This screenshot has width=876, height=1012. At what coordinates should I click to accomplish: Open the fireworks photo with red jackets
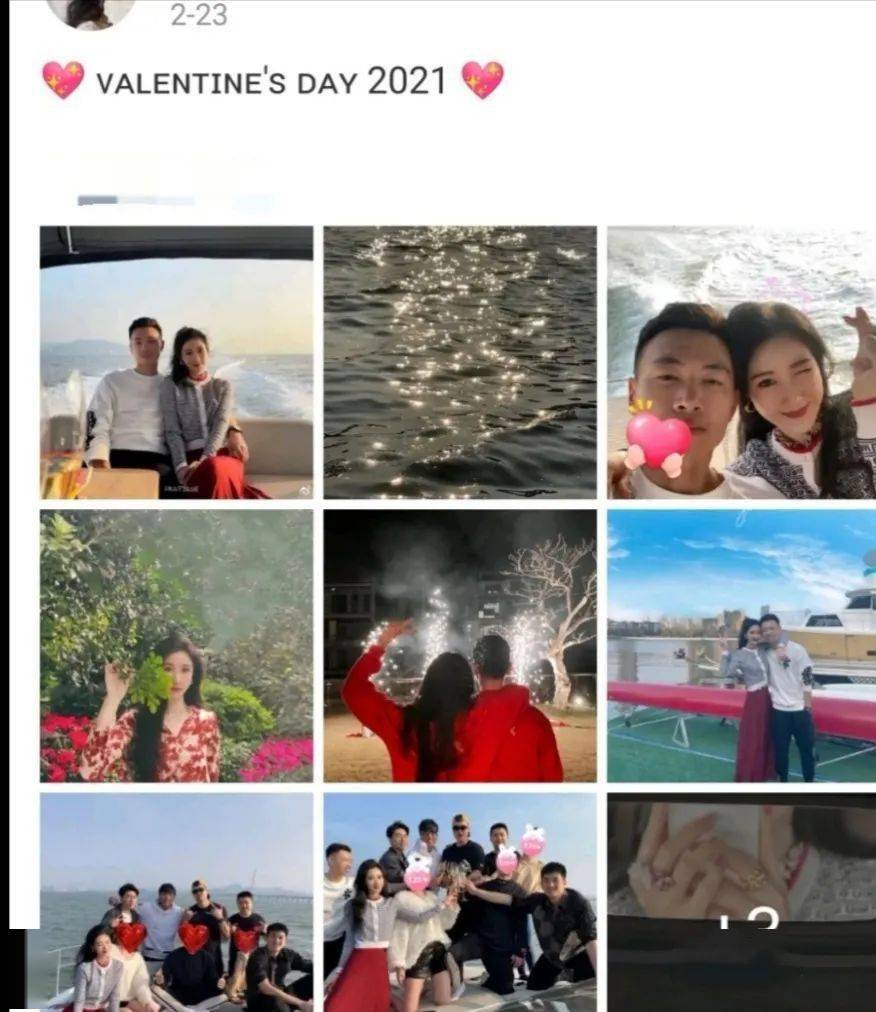tap(460, 646)
